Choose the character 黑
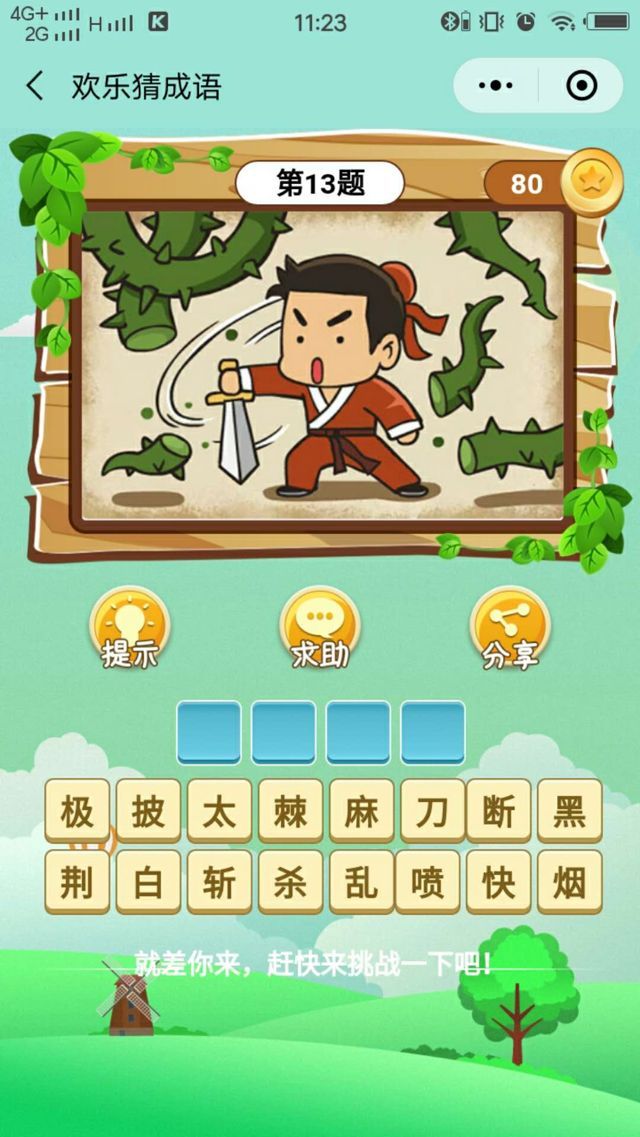The width and height of the screenshot is (640, 1137). click(x=570, y=810)
